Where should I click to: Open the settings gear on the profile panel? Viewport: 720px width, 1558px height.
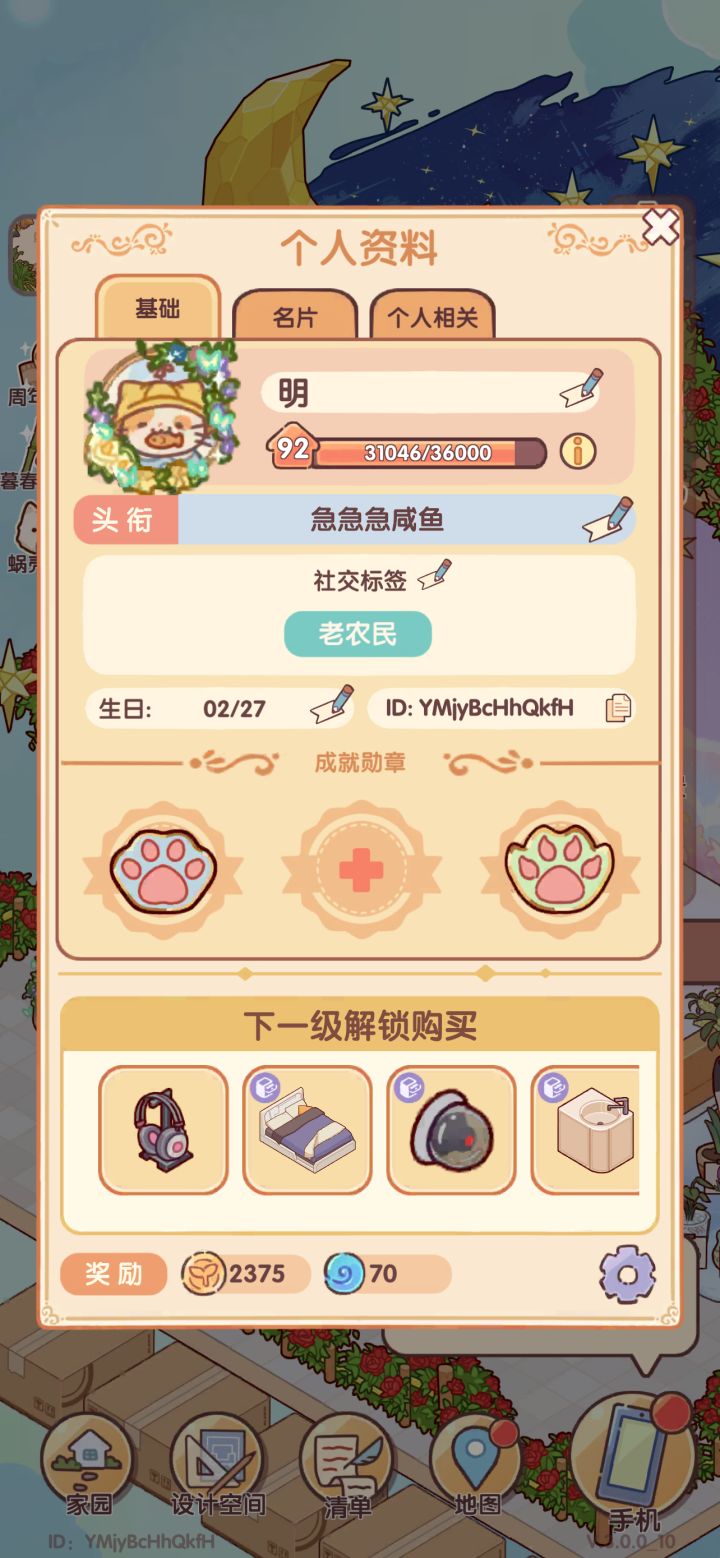click(629, 1272)
